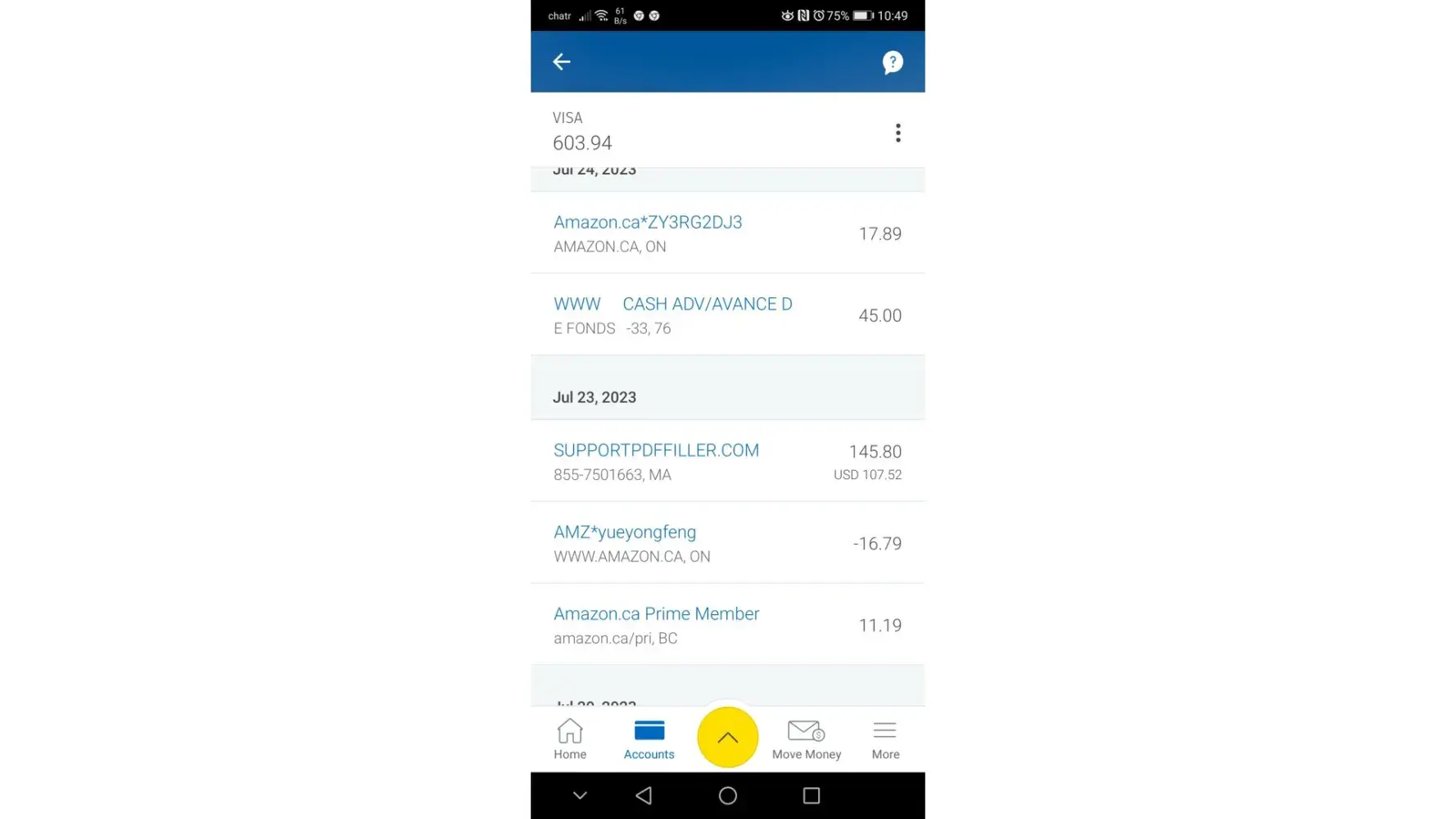The height and width of the screenshot is (819, 1456).
Task: Select the Accounts tab
Action: point(649,739)
